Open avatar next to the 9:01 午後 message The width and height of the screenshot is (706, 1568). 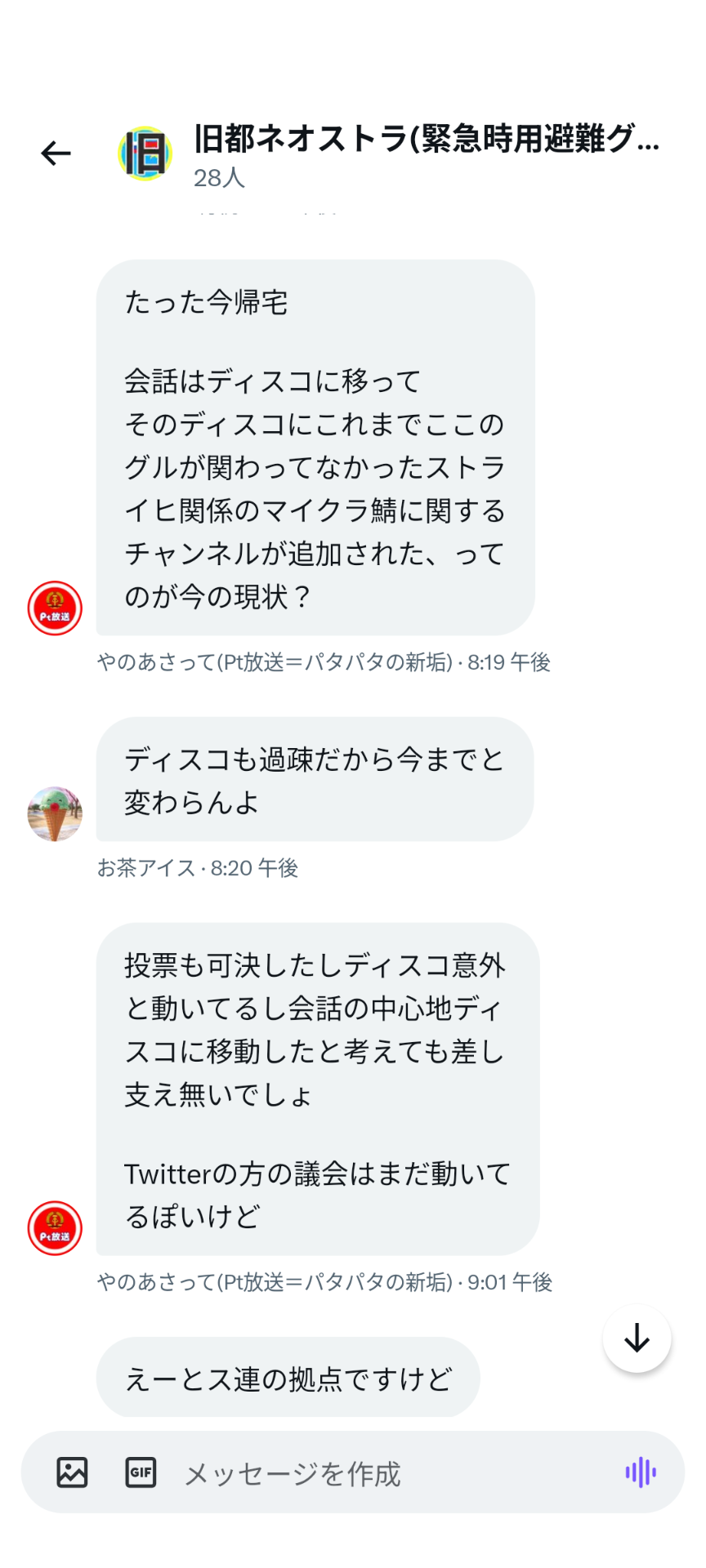point(55,1227)
